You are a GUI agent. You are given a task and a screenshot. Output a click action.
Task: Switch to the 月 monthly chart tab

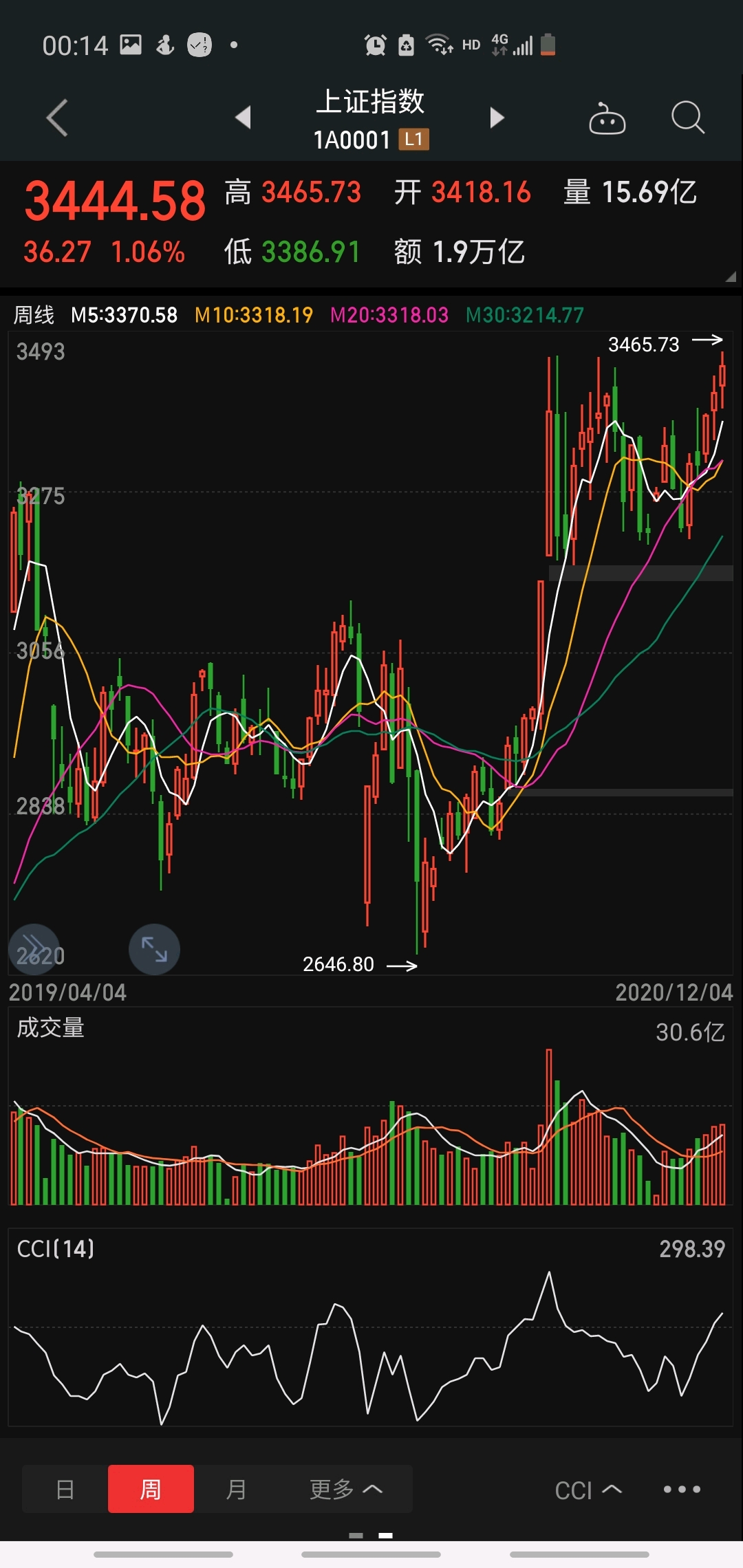tap(236, 1489)
